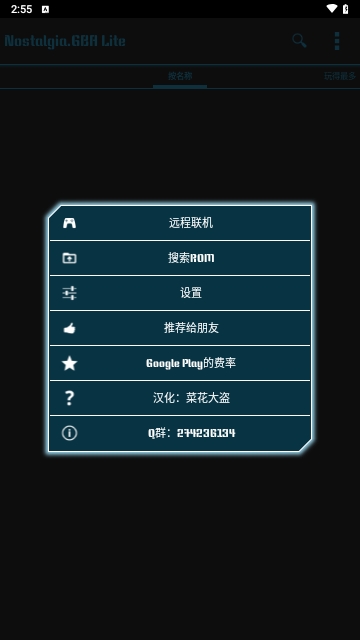The image size is (360, 640).
Task: Tap the Google Play的费率 rating option
Action: pyautogui.click(x=180, y=363)
